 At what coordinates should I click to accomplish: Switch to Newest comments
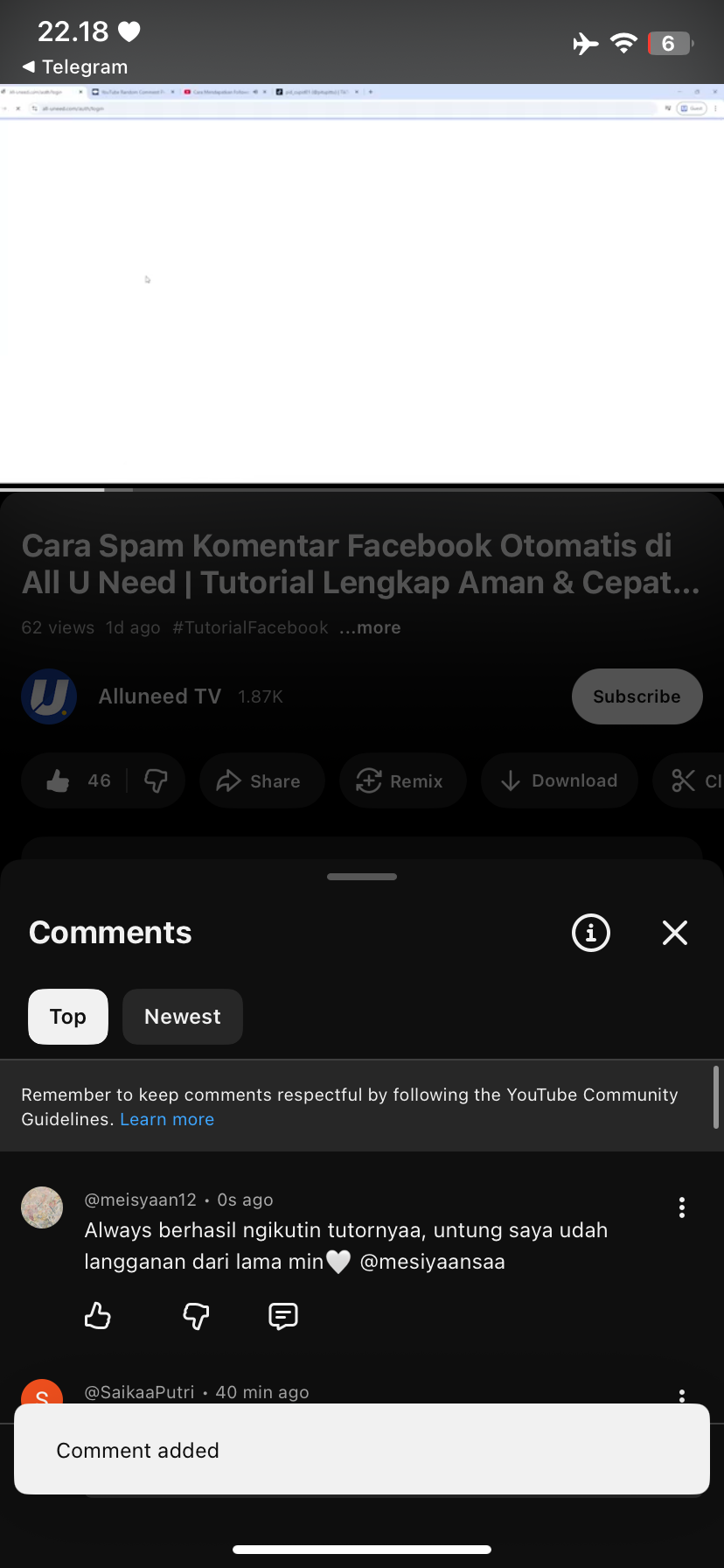182,1017
